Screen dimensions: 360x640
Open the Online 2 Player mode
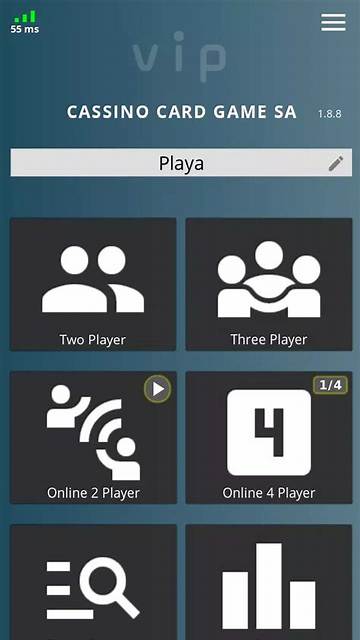click(93, 438)
